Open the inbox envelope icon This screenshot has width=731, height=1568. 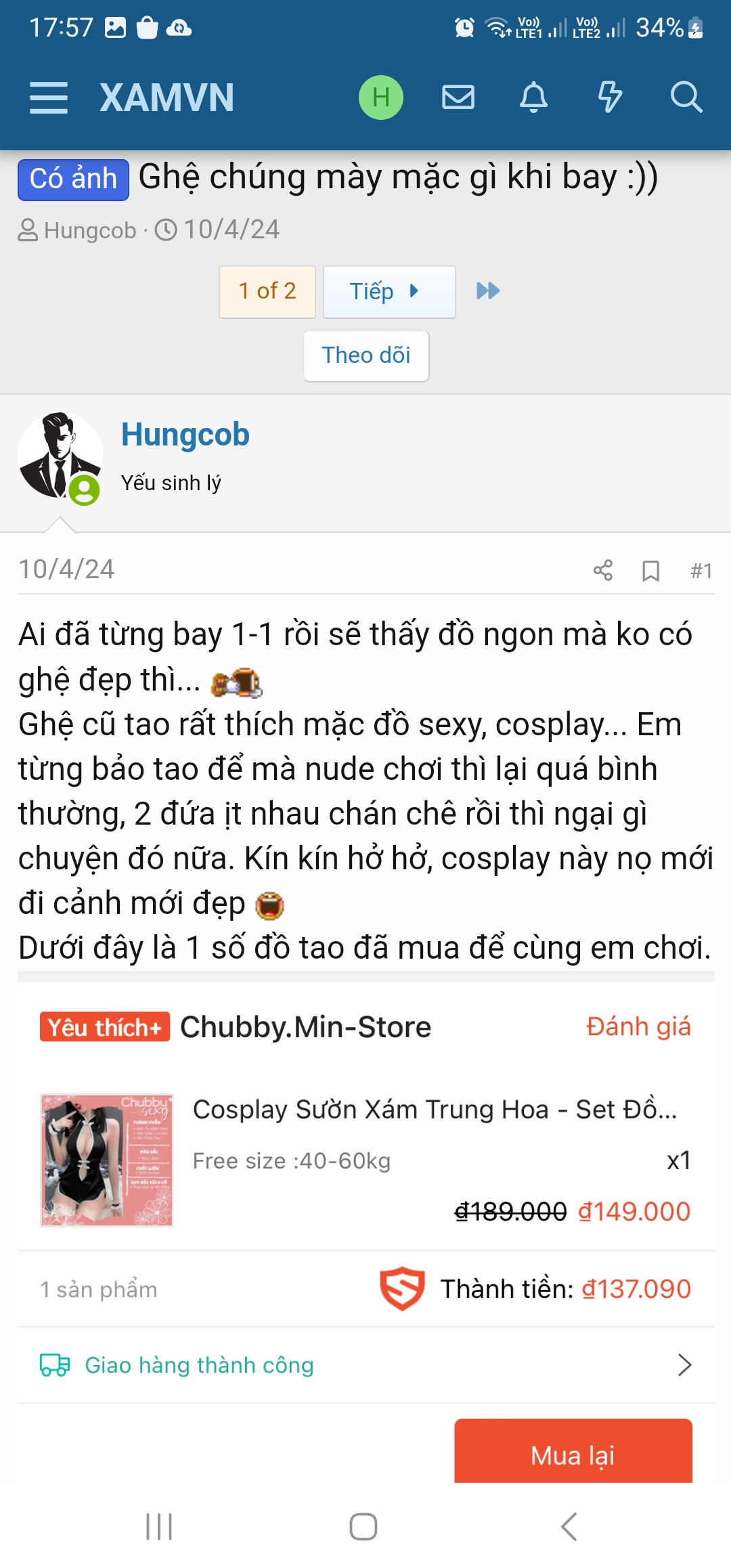point(458,97)
